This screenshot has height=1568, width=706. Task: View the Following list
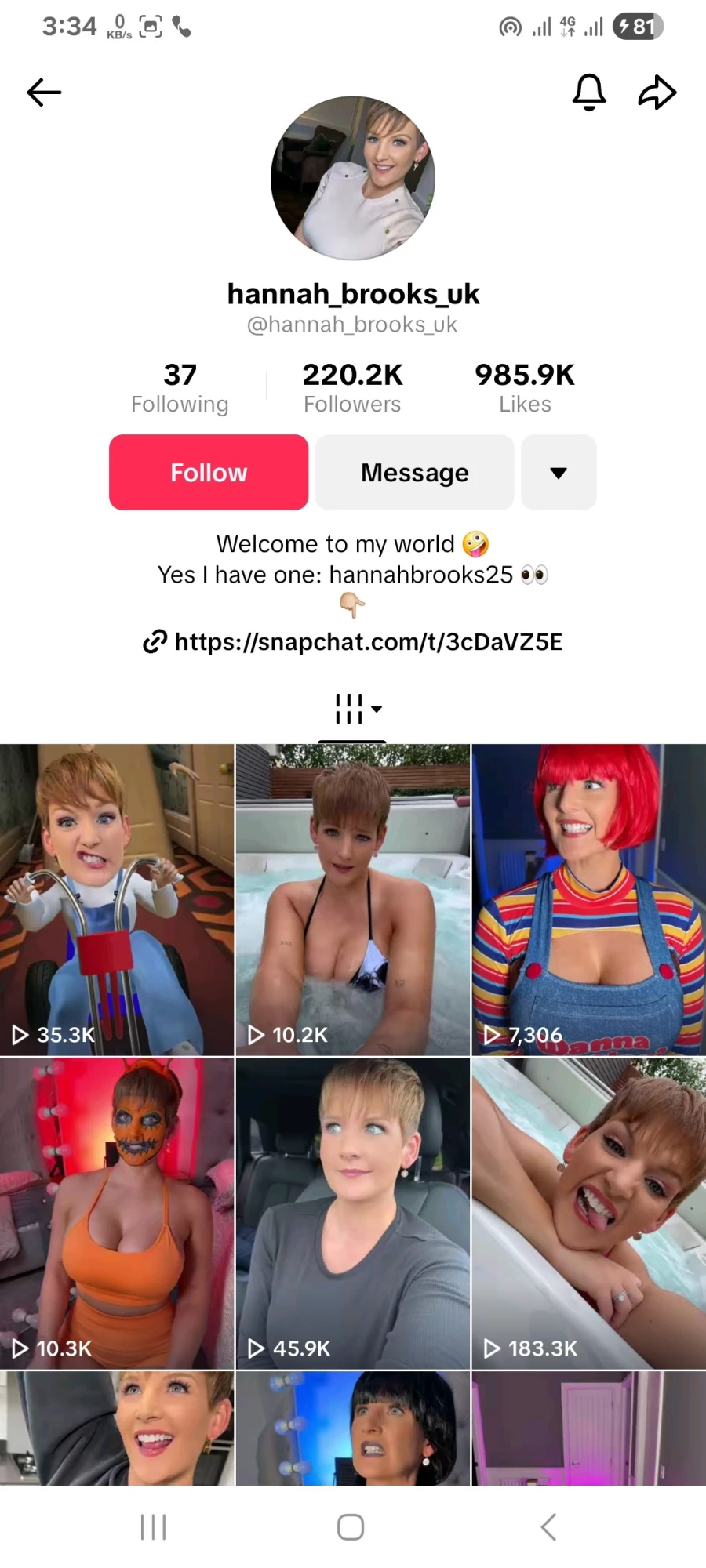click(x=180, y=388)
